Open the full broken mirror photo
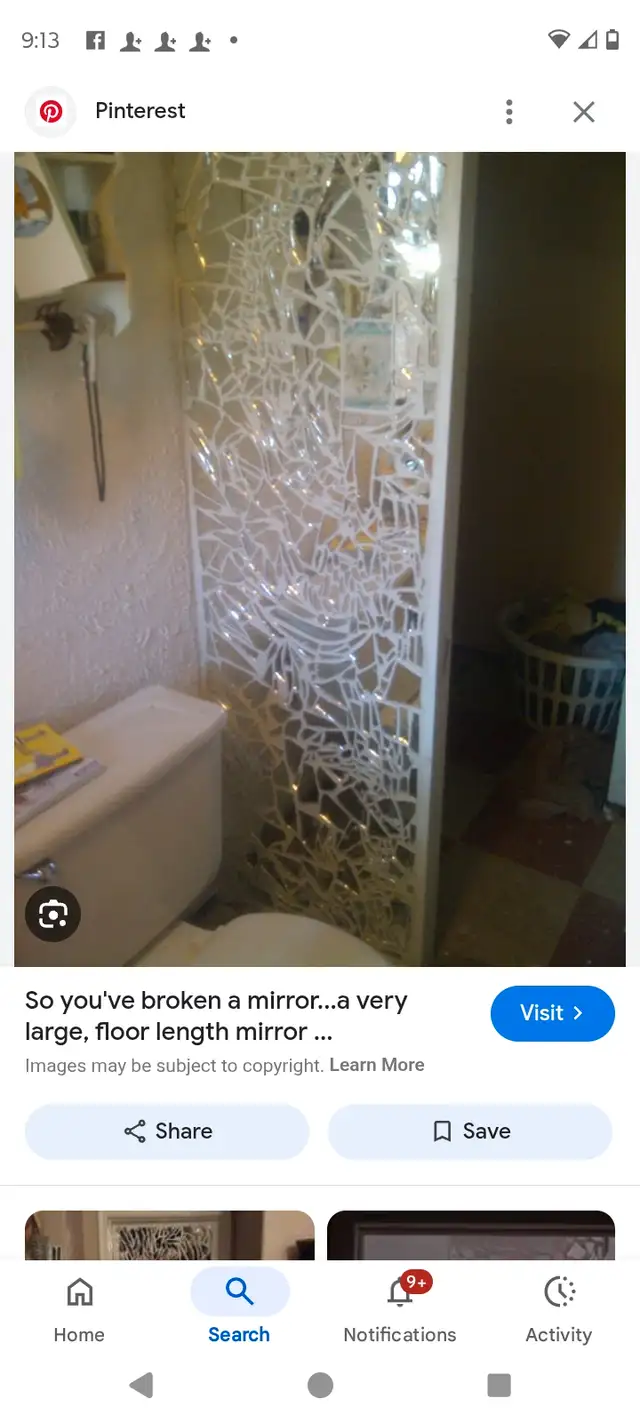 coord(320,559)
